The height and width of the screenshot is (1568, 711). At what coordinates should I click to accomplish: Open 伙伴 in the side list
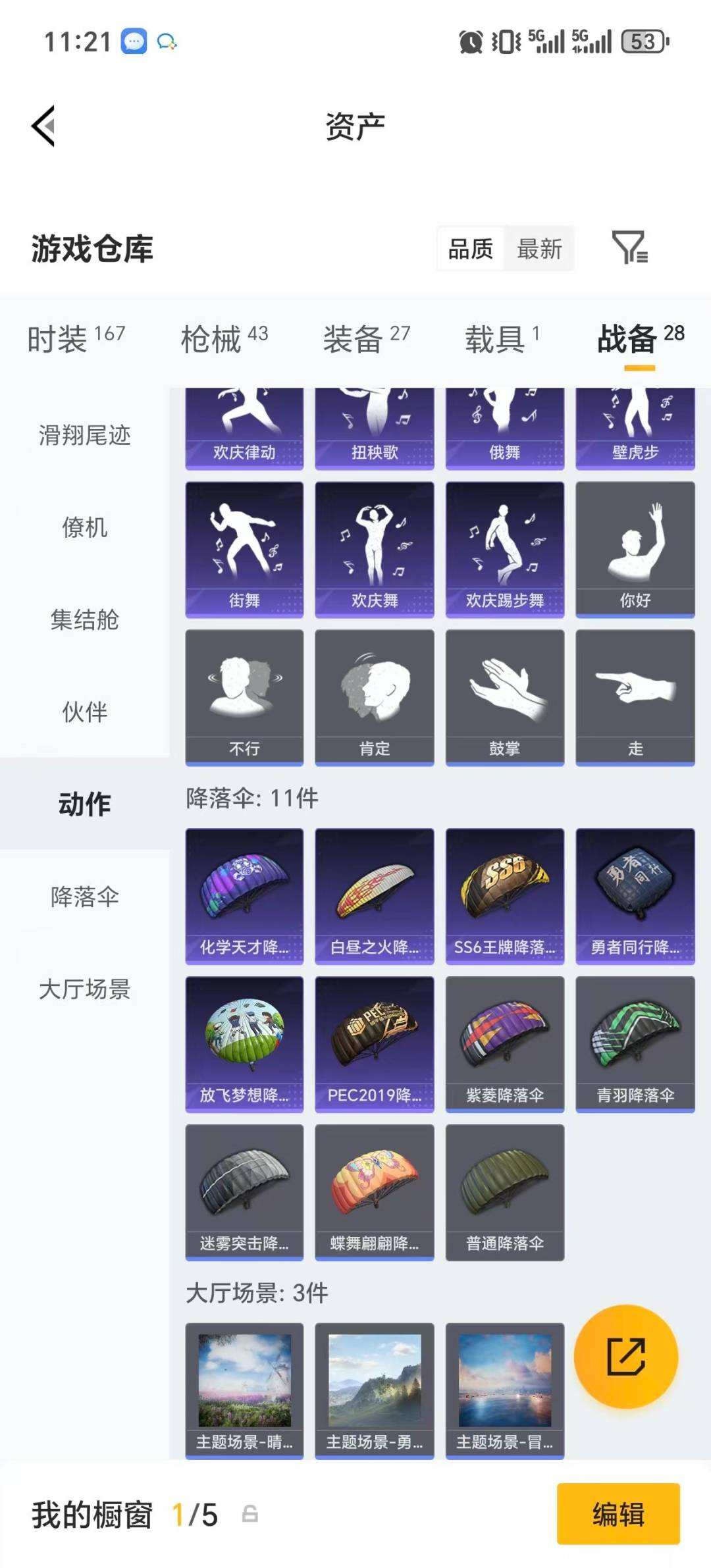coord(84,712)
